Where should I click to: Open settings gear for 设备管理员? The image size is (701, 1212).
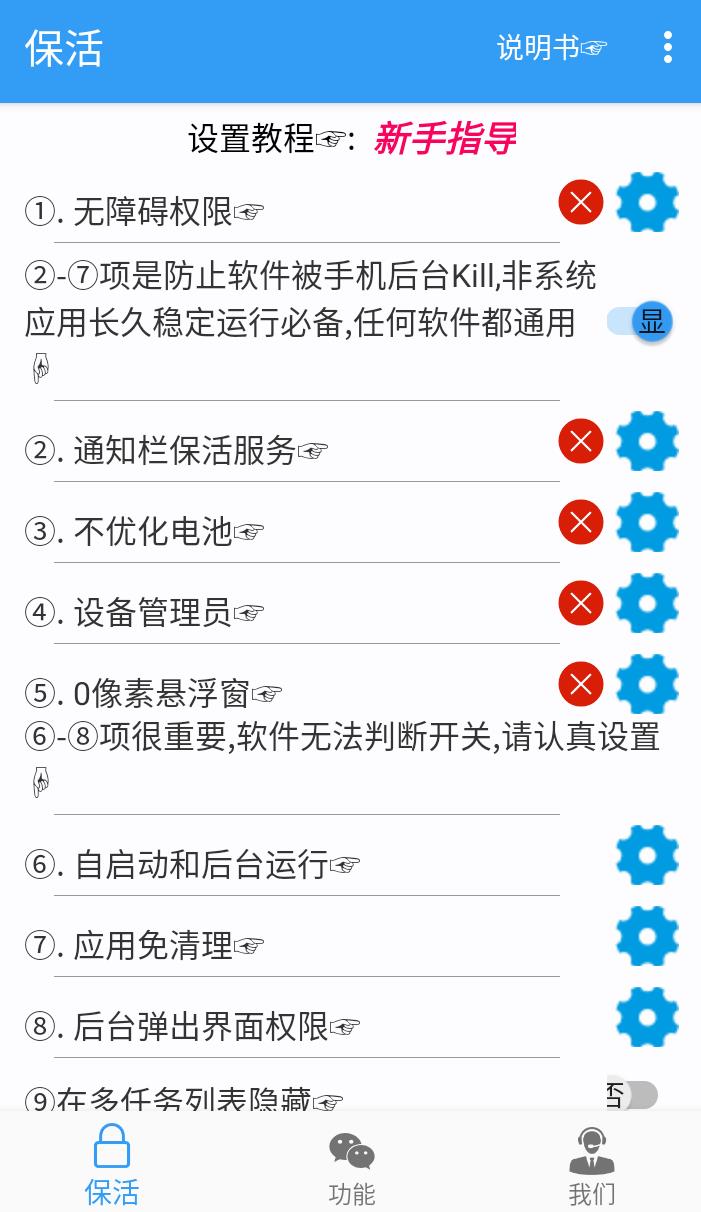tap(647, 604)
